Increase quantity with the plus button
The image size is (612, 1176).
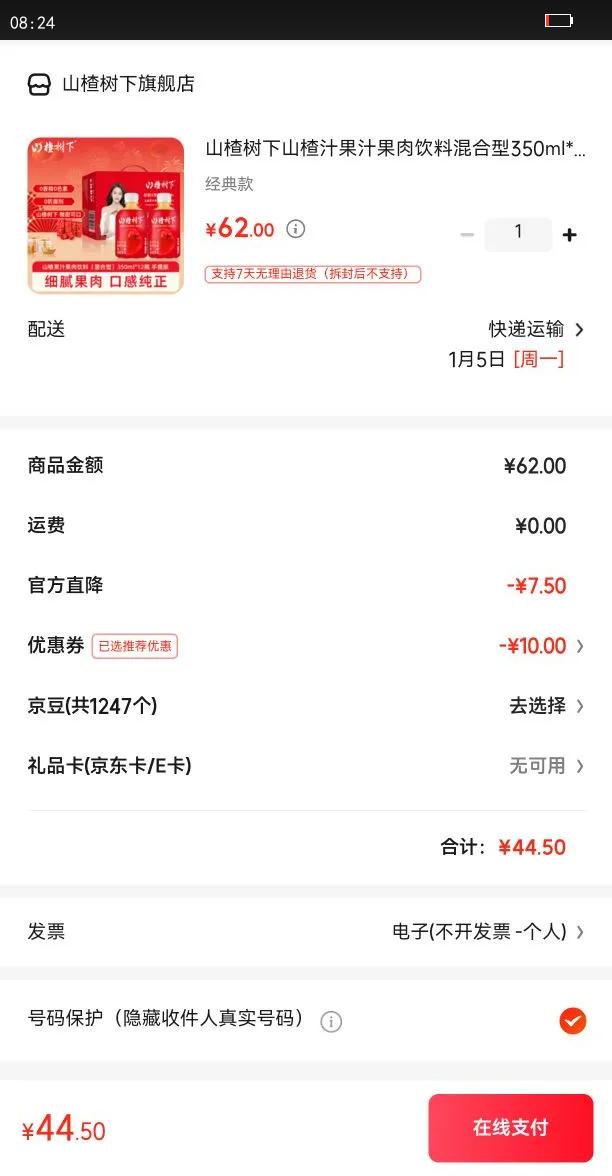click(569, 235)
